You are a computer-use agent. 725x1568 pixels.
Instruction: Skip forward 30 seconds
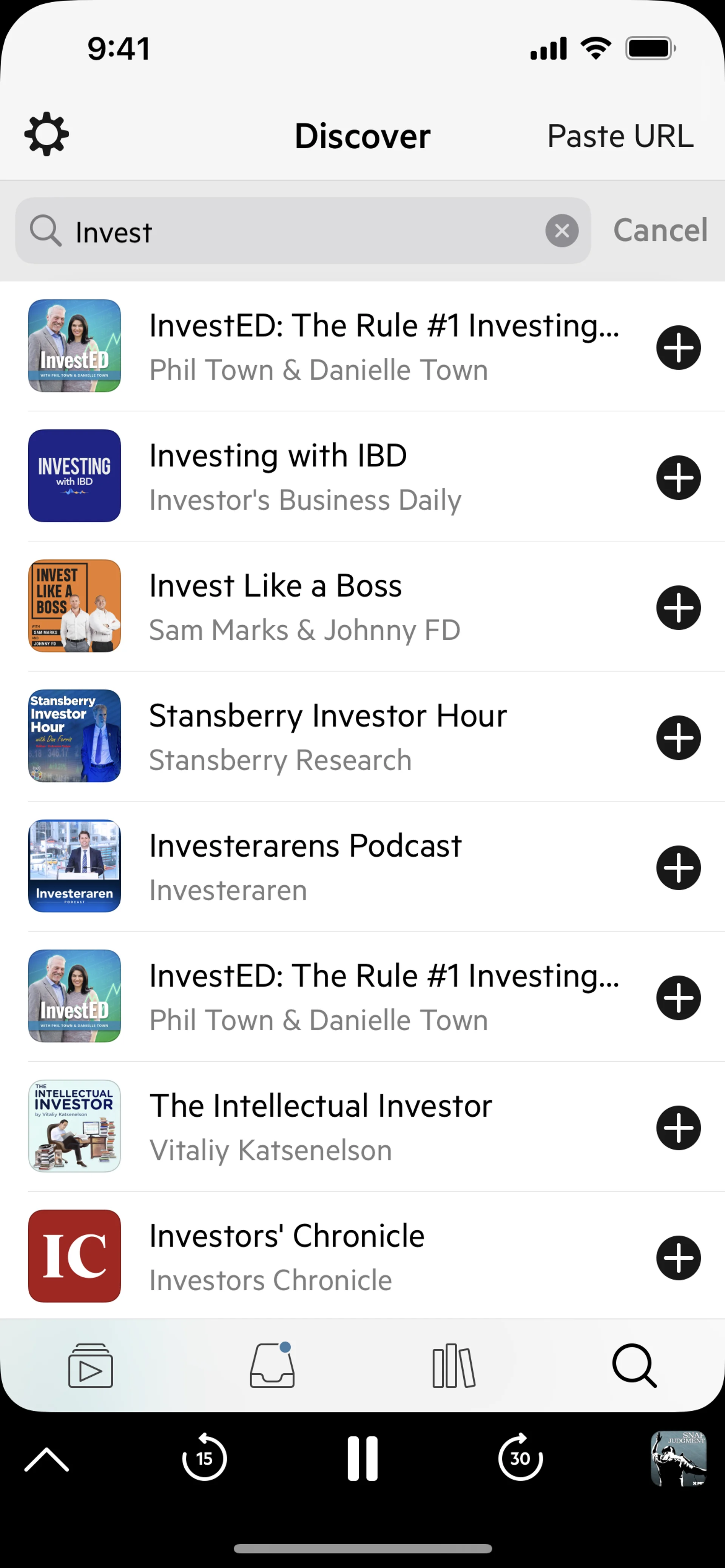pos(520,1459)
